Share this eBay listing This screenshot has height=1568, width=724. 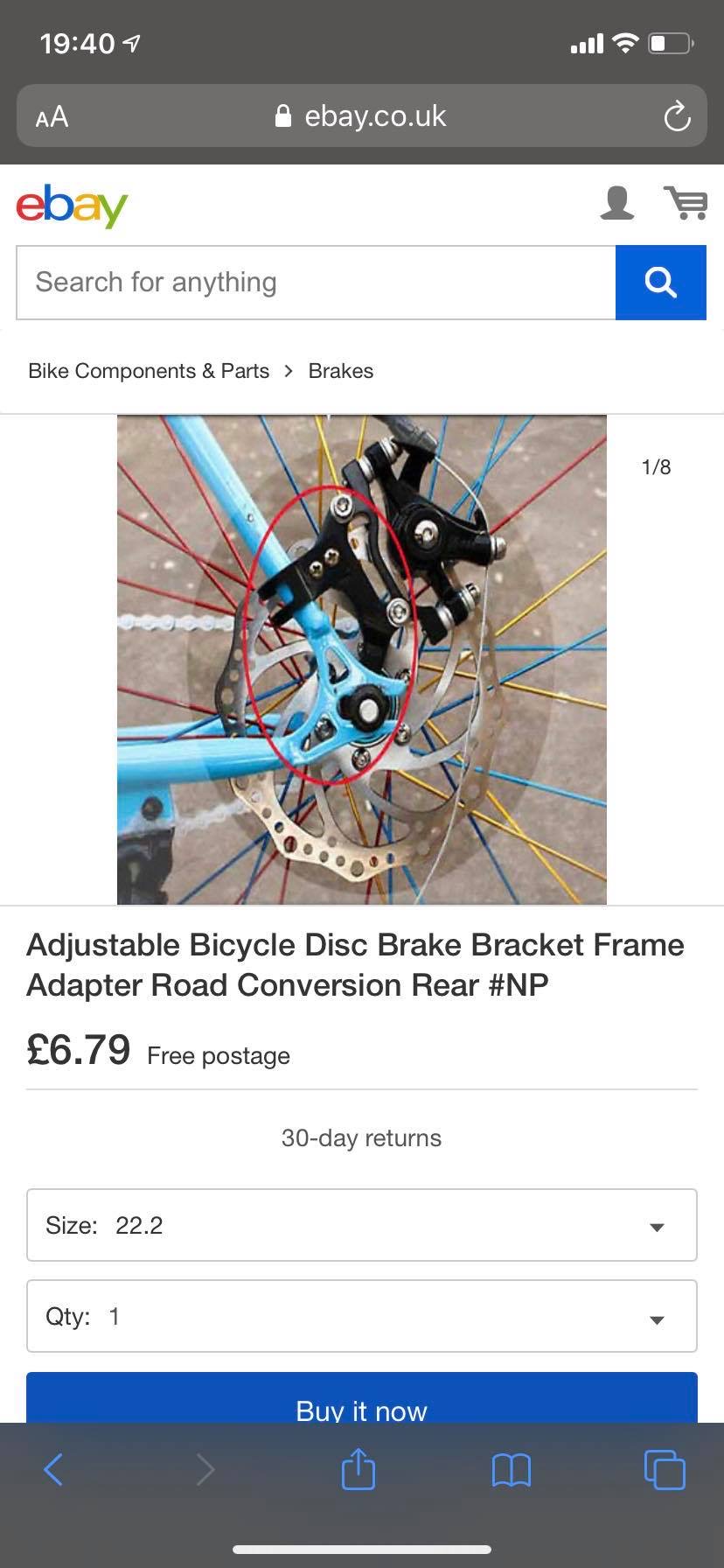pyautogui.click(x=358, y=1469)
